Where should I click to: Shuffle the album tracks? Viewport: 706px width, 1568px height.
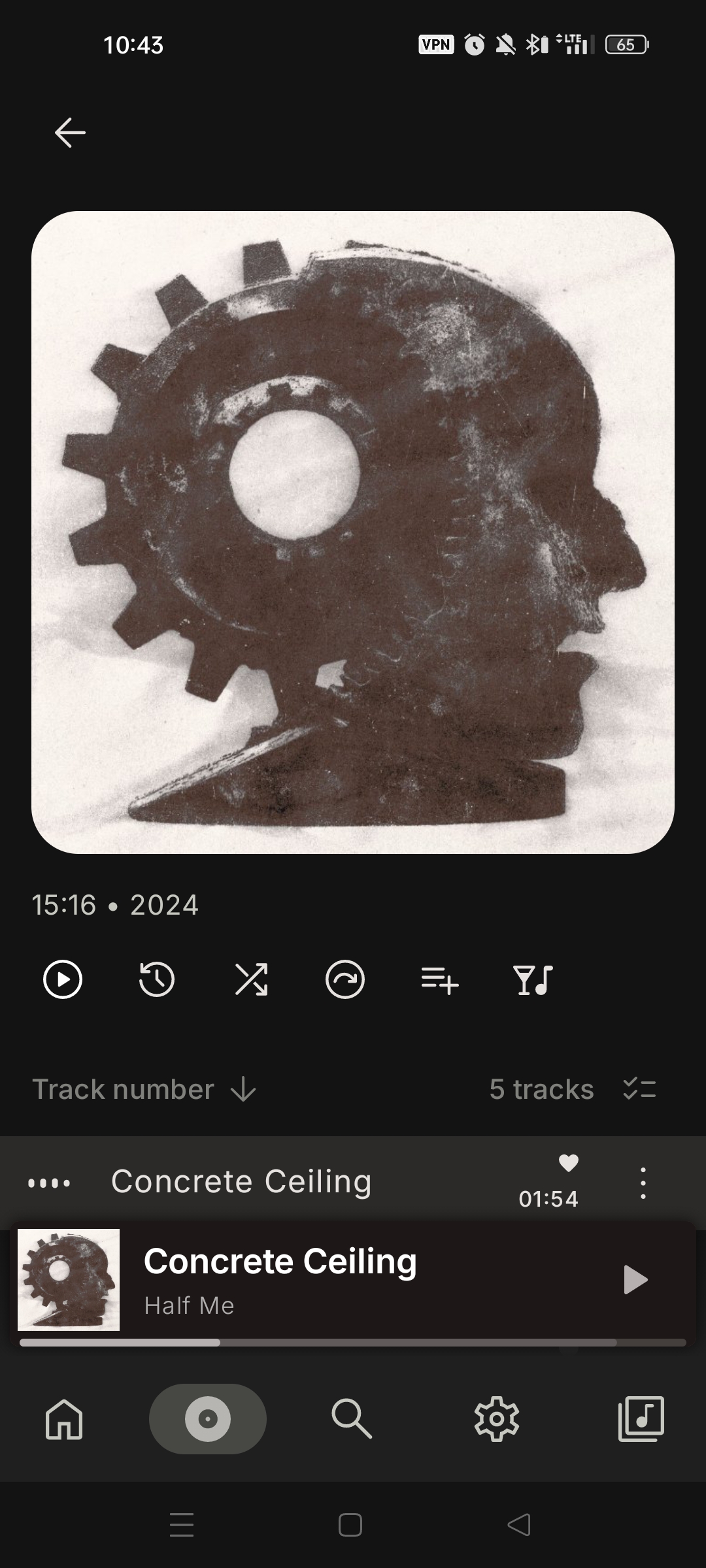(x=251, y=979)
